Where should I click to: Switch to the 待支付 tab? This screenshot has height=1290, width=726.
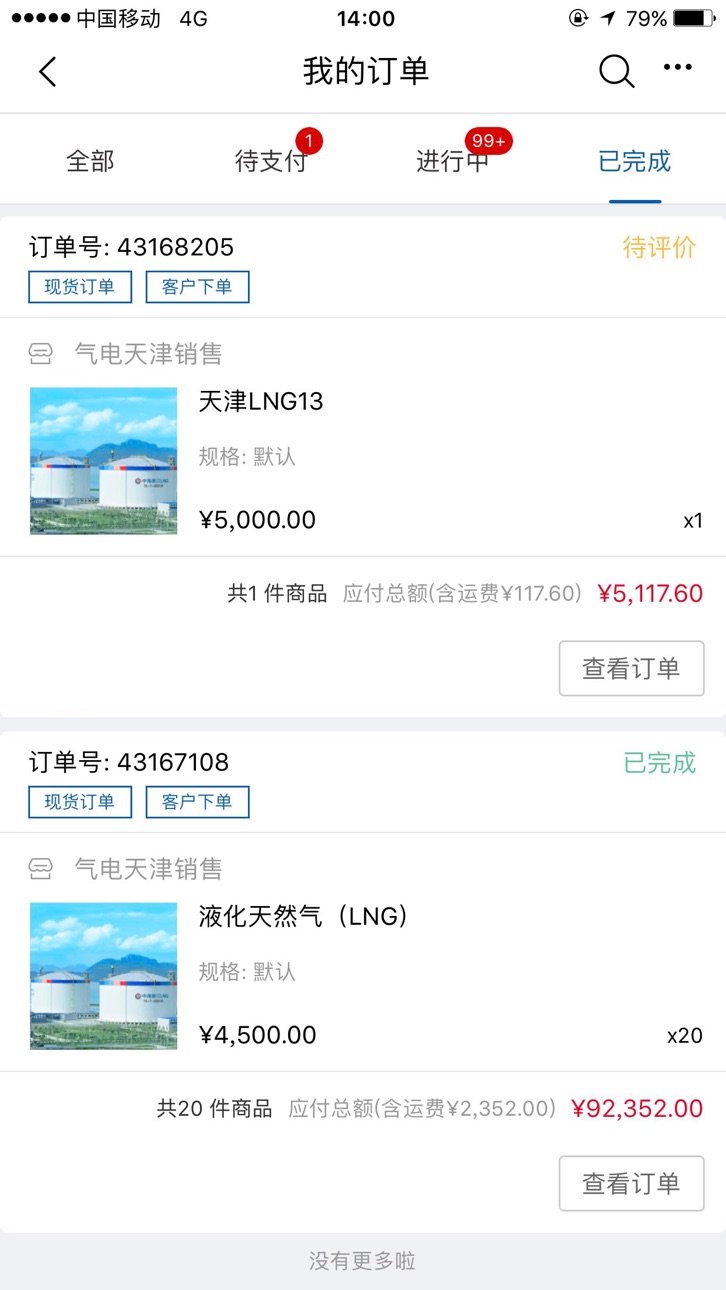[x=271, y=161]
